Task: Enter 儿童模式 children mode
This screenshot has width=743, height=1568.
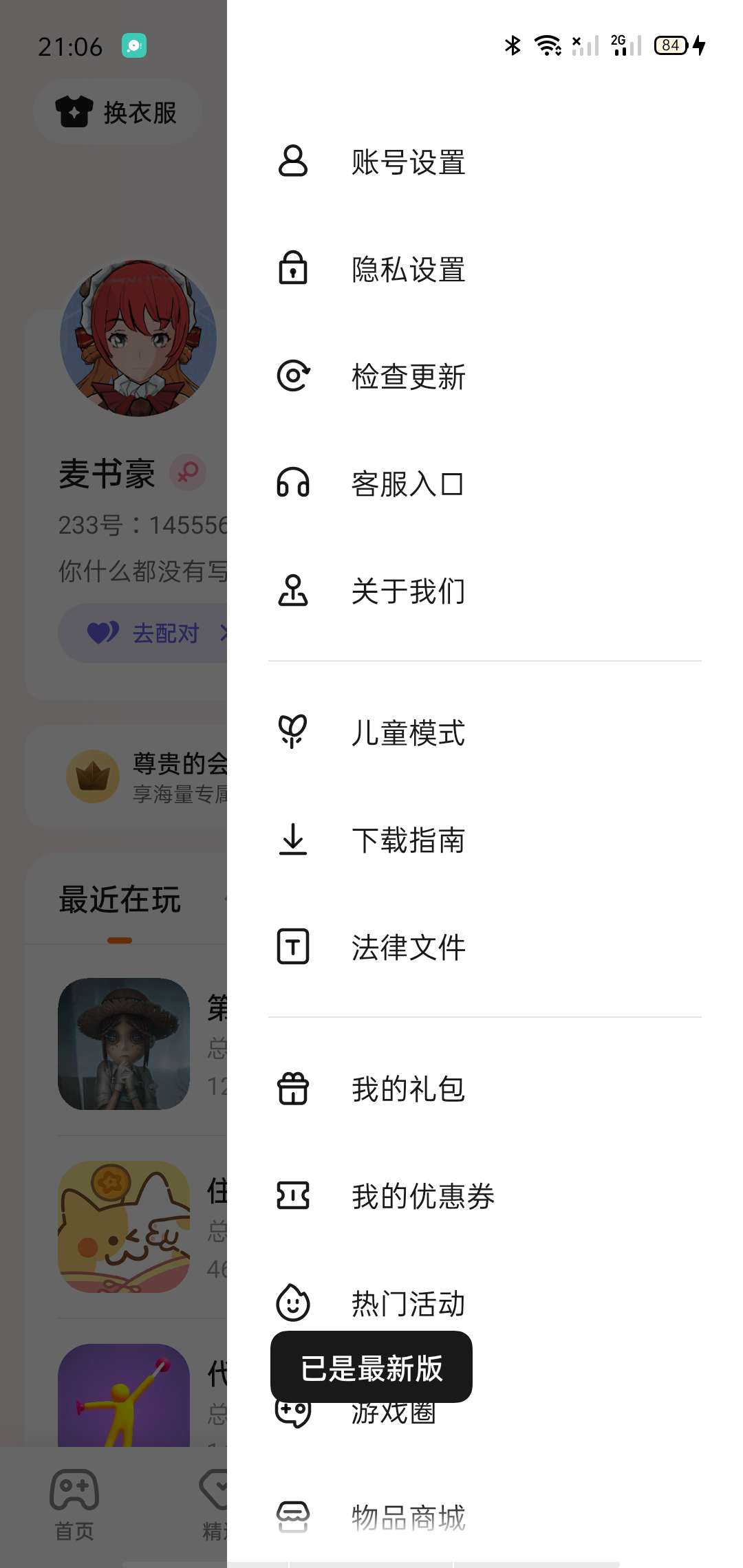Action: [x=408, y=733]
